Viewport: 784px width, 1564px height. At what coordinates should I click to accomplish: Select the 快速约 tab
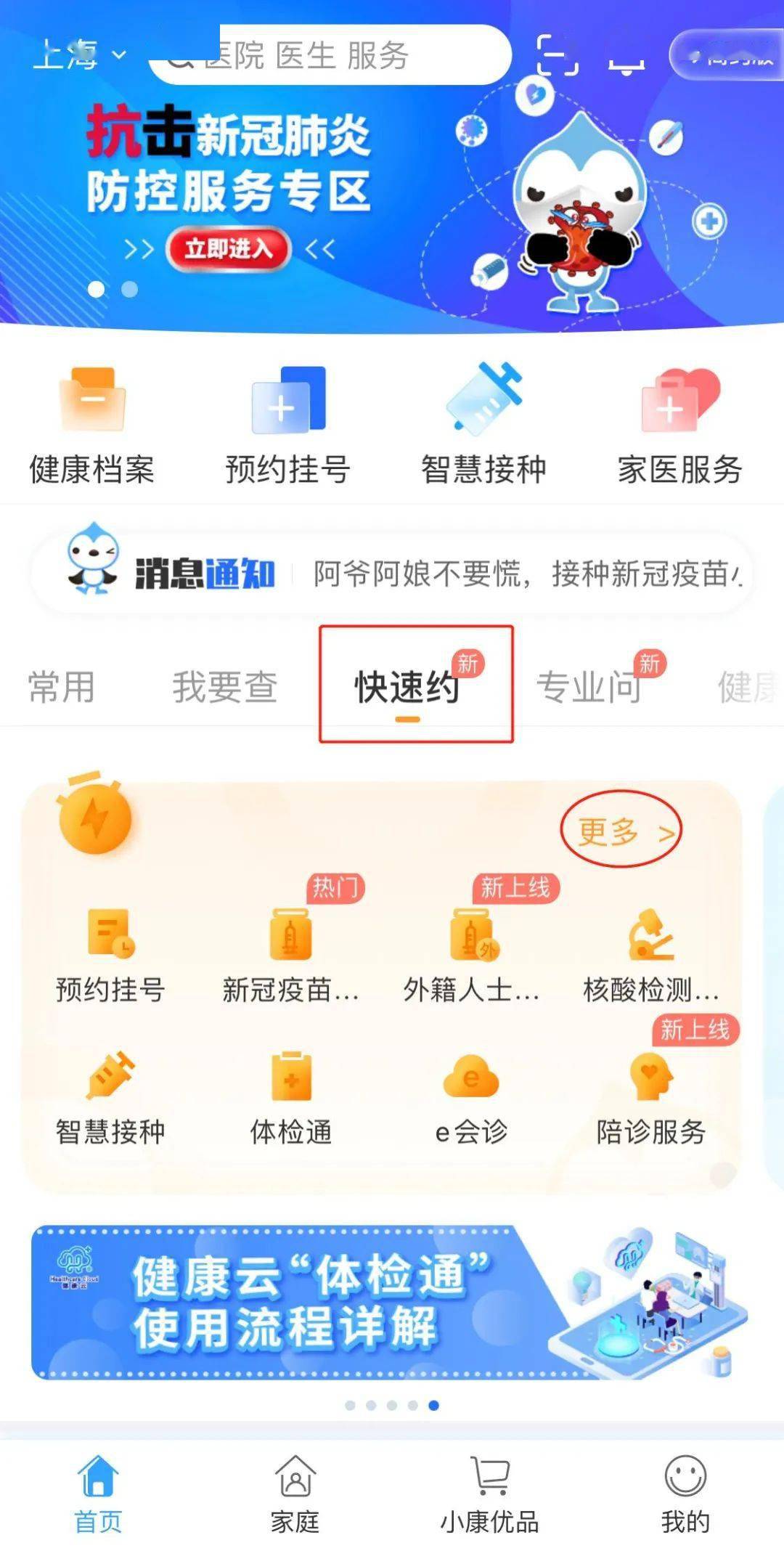[407, 687]
